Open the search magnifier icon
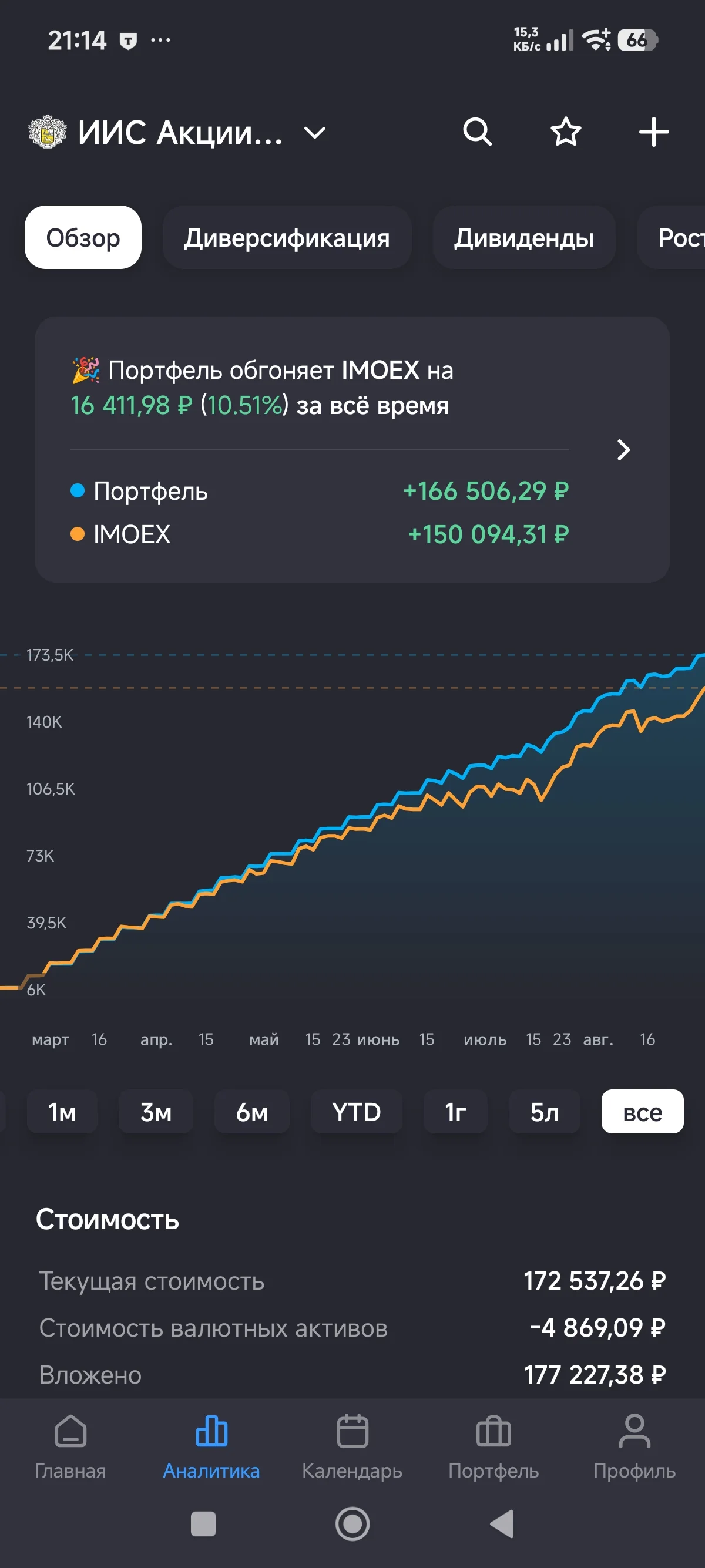Viewport: 705px width, 1568px height. [x=477, y=132]
